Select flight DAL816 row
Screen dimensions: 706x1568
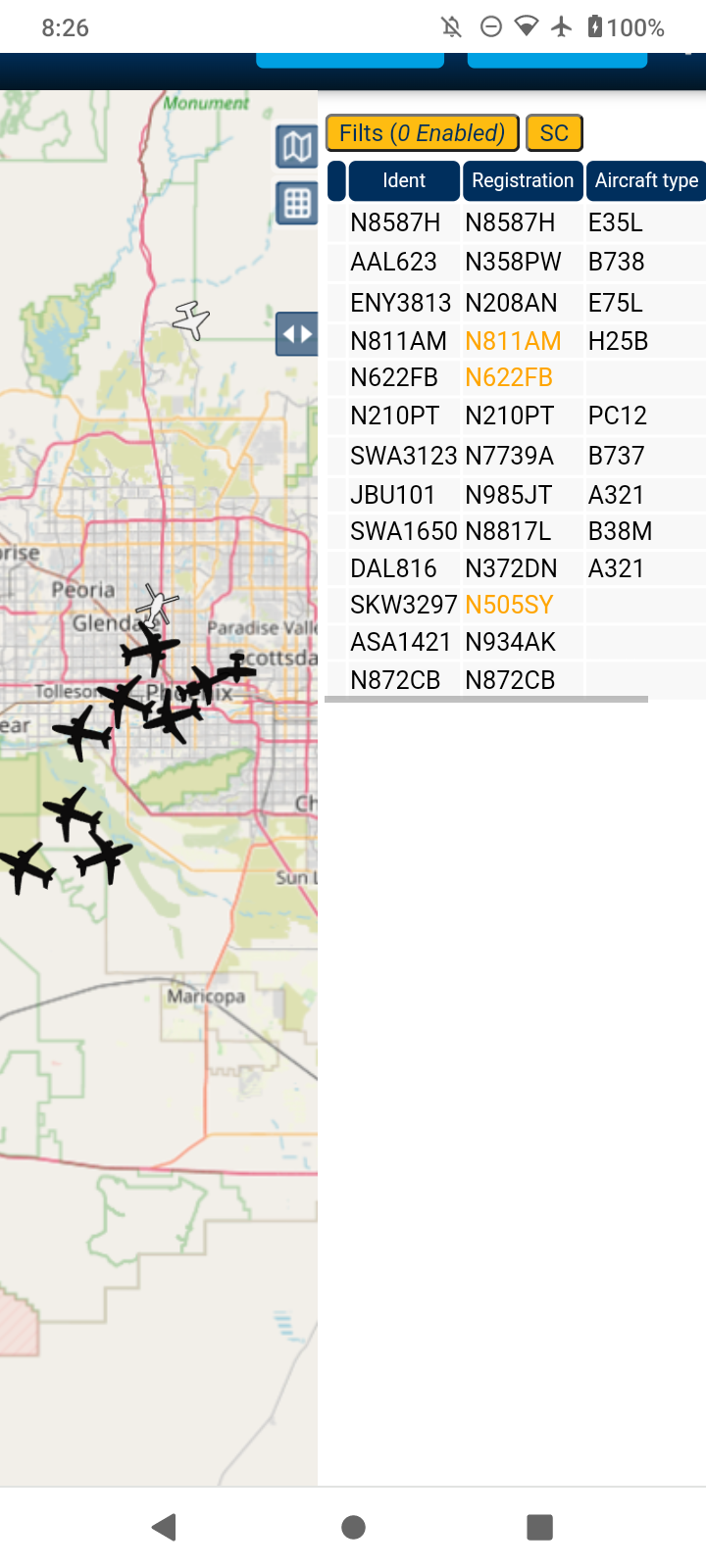tap(516, 568)
